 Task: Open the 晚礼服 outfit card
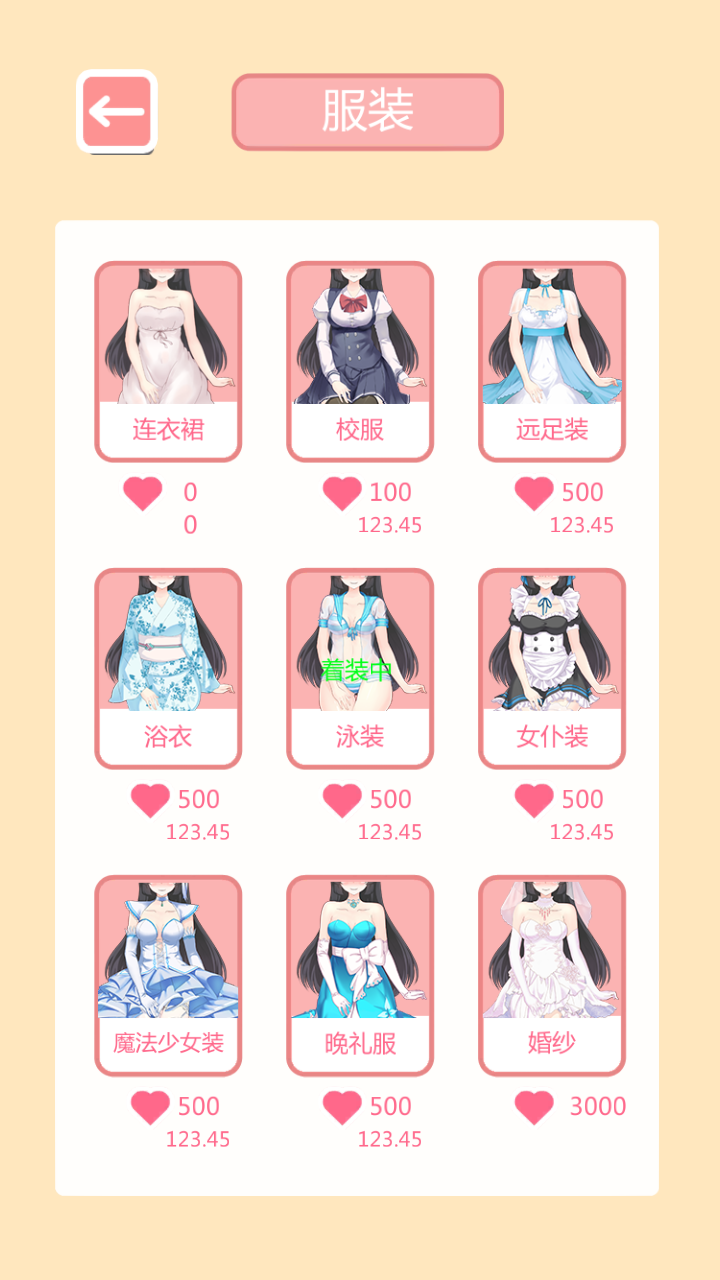(x=360, y=975)
